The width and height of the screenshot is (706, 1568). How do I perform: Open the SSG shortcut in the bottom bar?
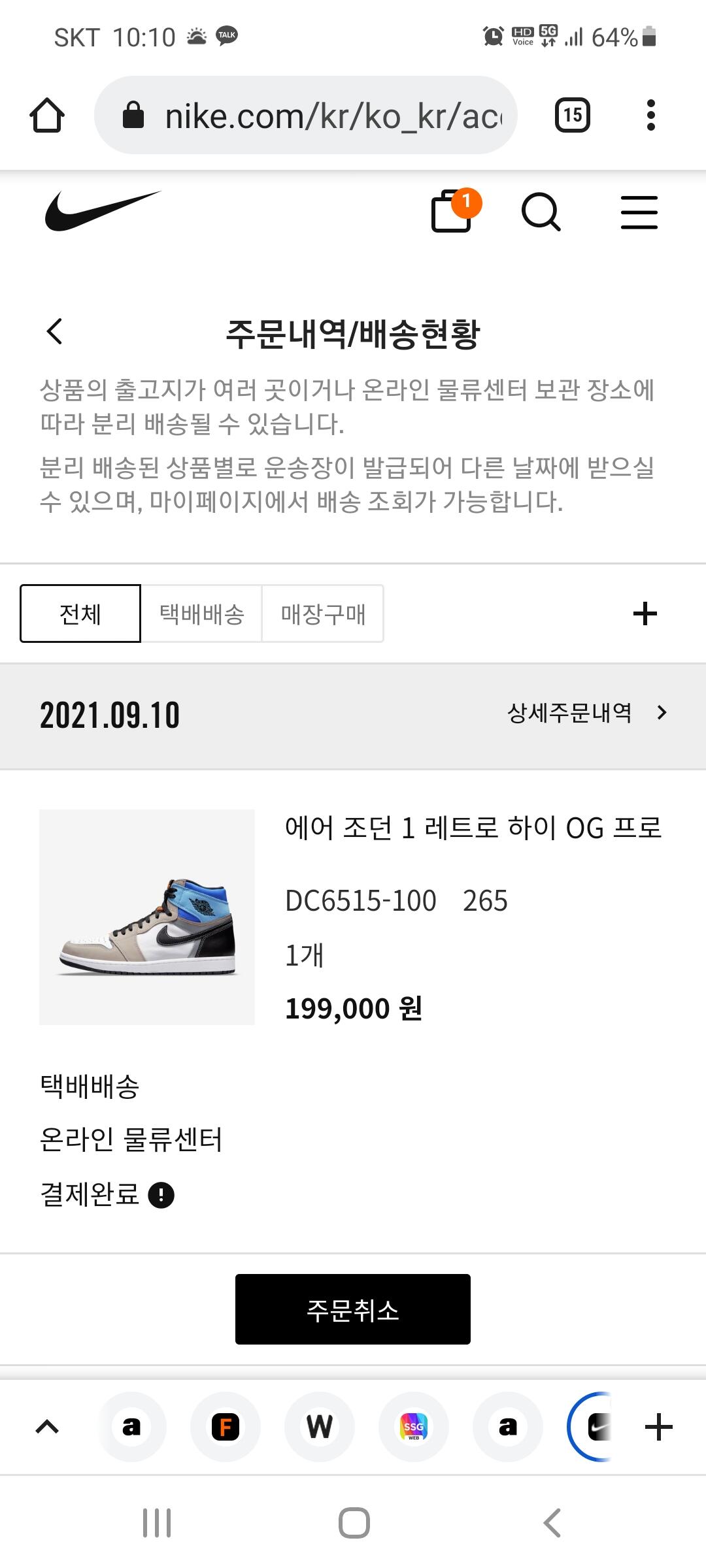coord(413,1427)
